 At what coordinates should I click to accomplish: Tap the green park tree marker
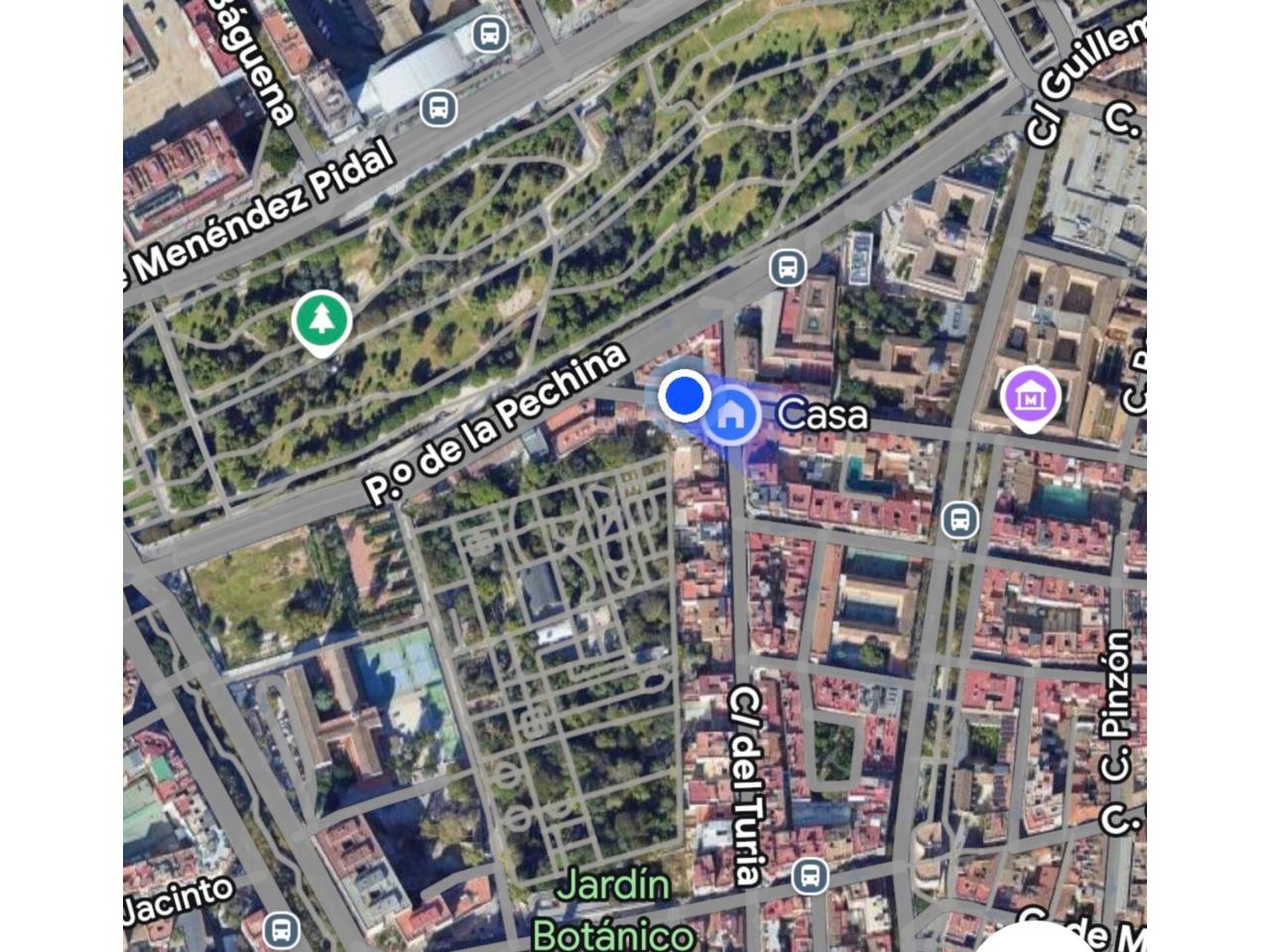pos(321,320)
